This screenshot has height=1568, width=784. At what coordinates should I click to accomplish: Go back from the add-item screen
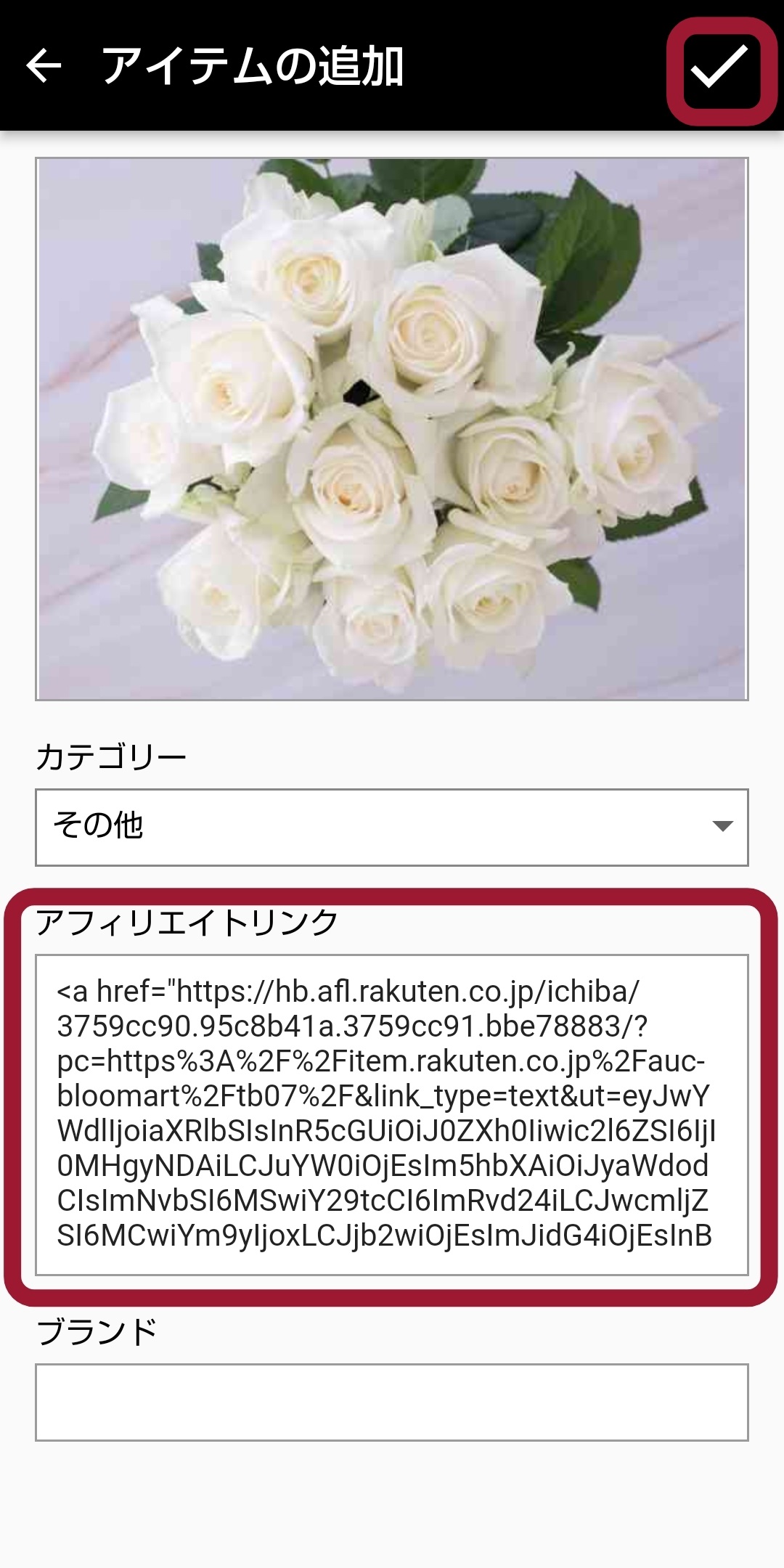44,66
